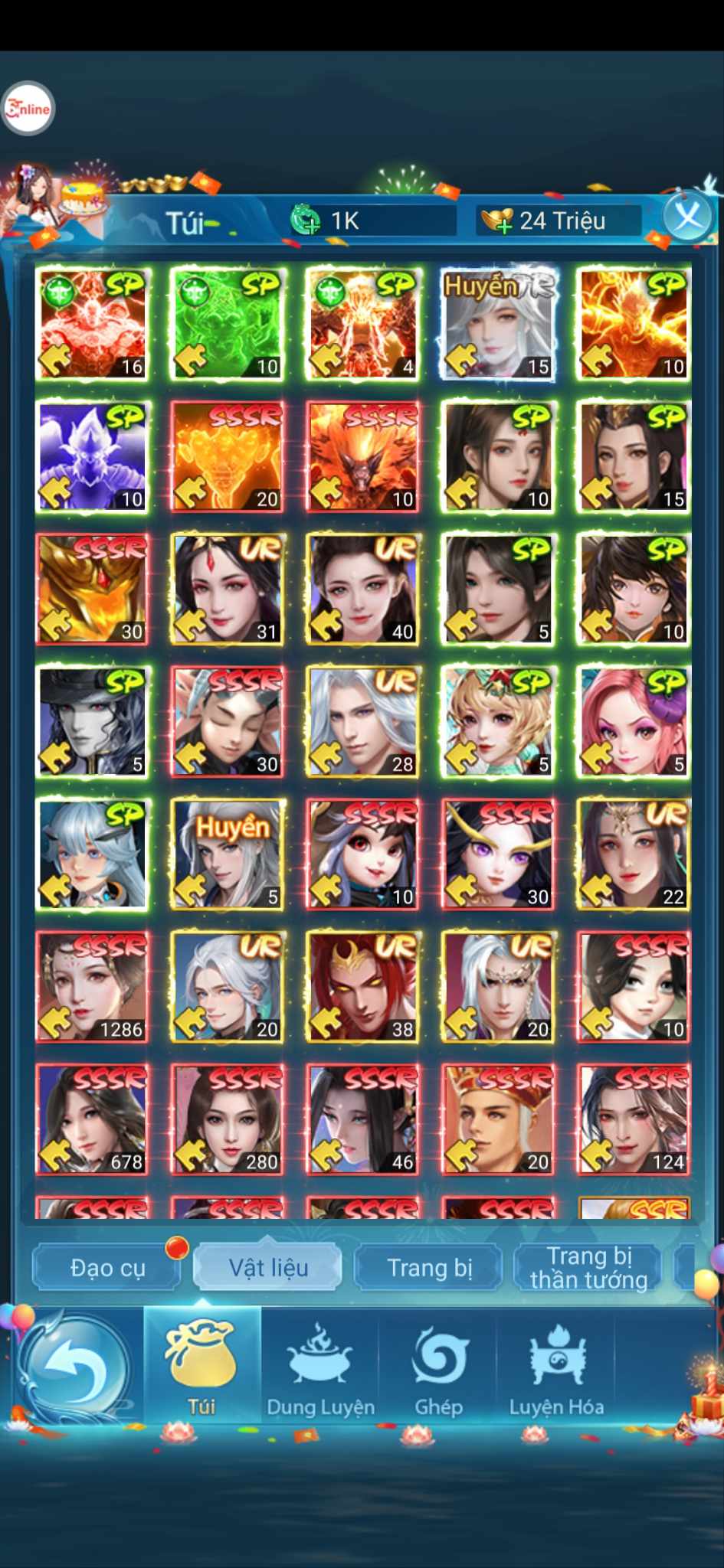
Task: Select the SSSR fragment with 678 pieces
Action: (x=93, y=1119)
